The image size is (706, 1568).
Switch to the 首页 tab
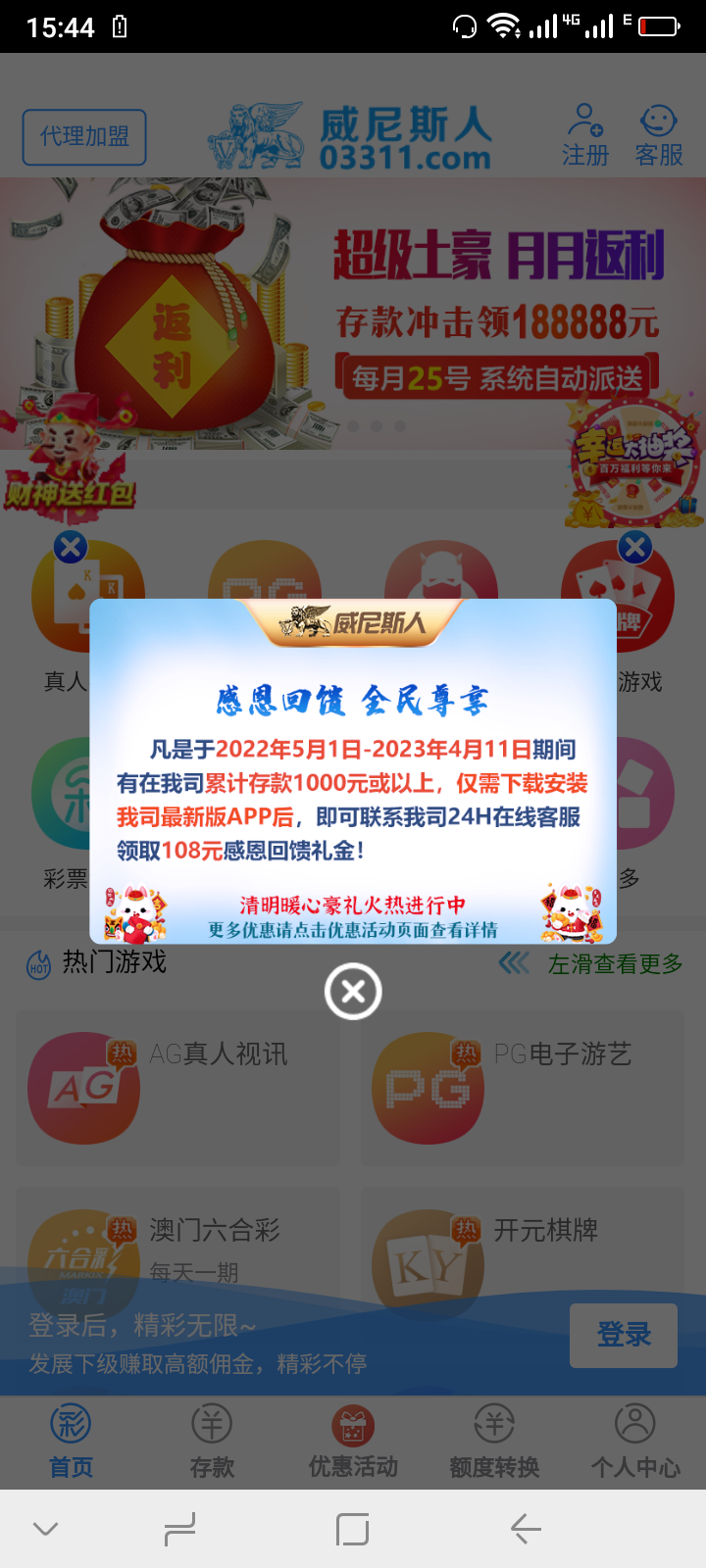click(x=71, y=1441)
